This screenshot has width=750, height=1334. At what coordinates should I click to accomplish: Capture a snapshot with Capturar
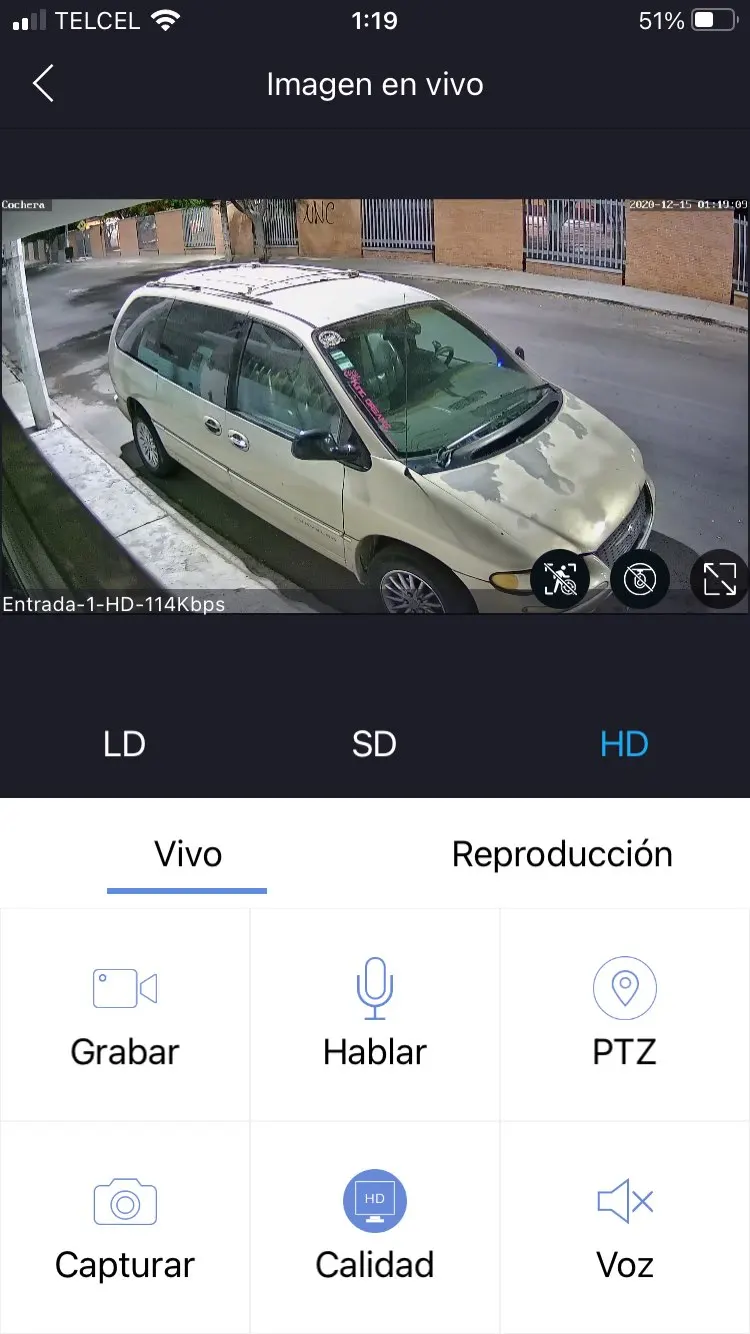125,1228
